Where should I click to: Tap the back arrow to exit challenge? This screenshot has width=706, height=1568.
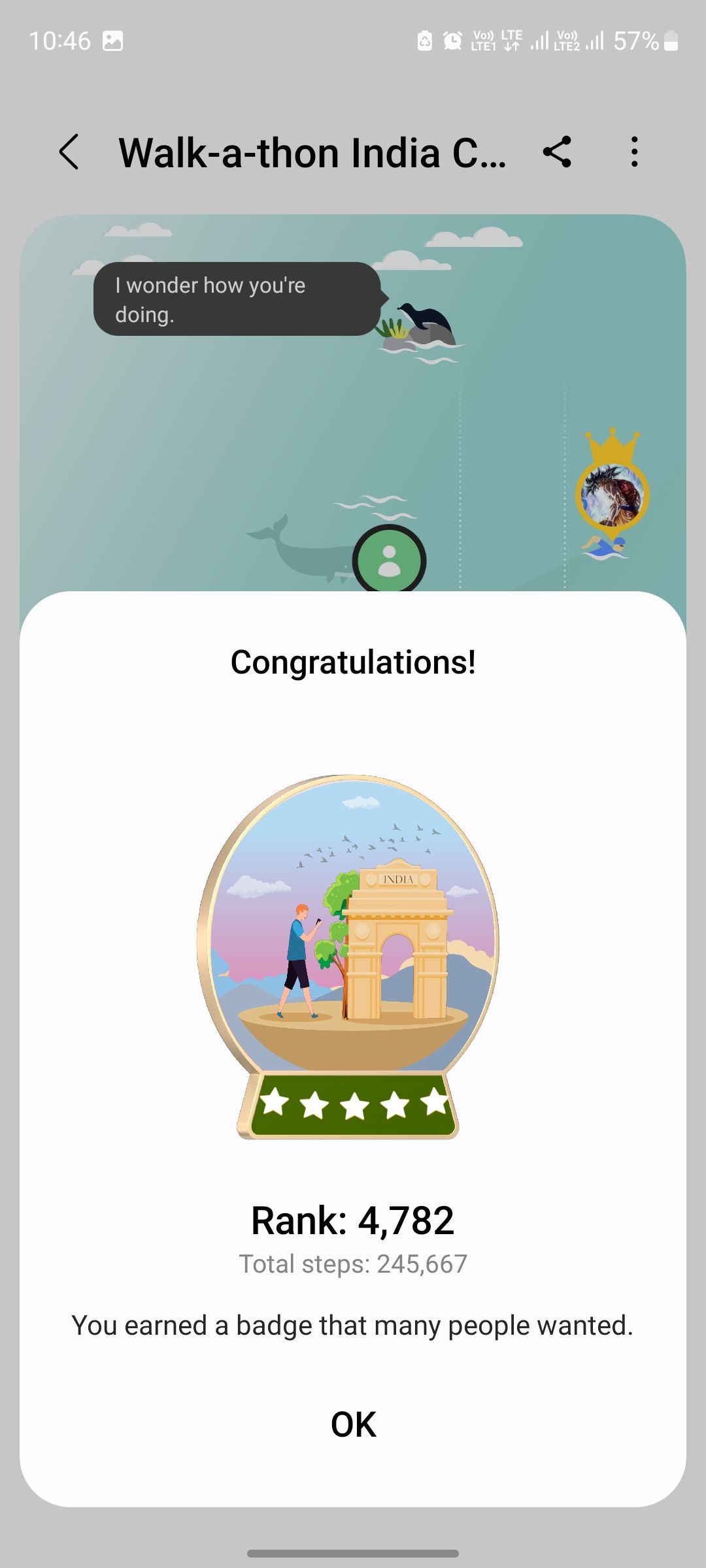pos(70,152)
